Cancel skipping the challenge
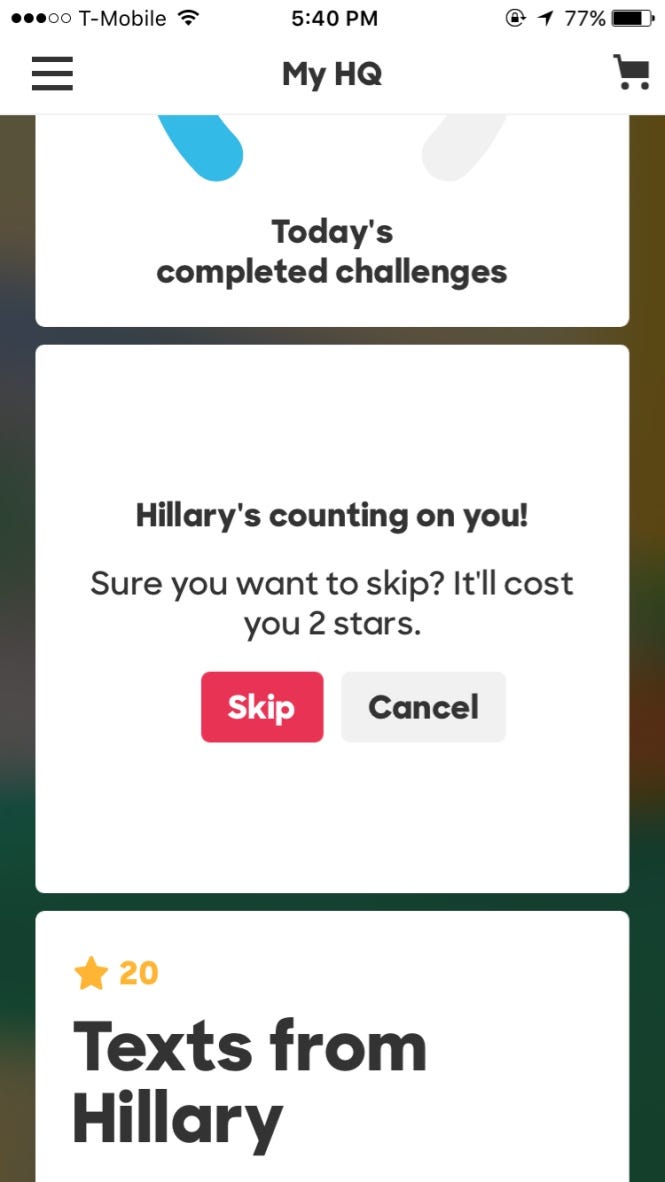Viewport: 665px width, 1182px height. pos(423,707)
